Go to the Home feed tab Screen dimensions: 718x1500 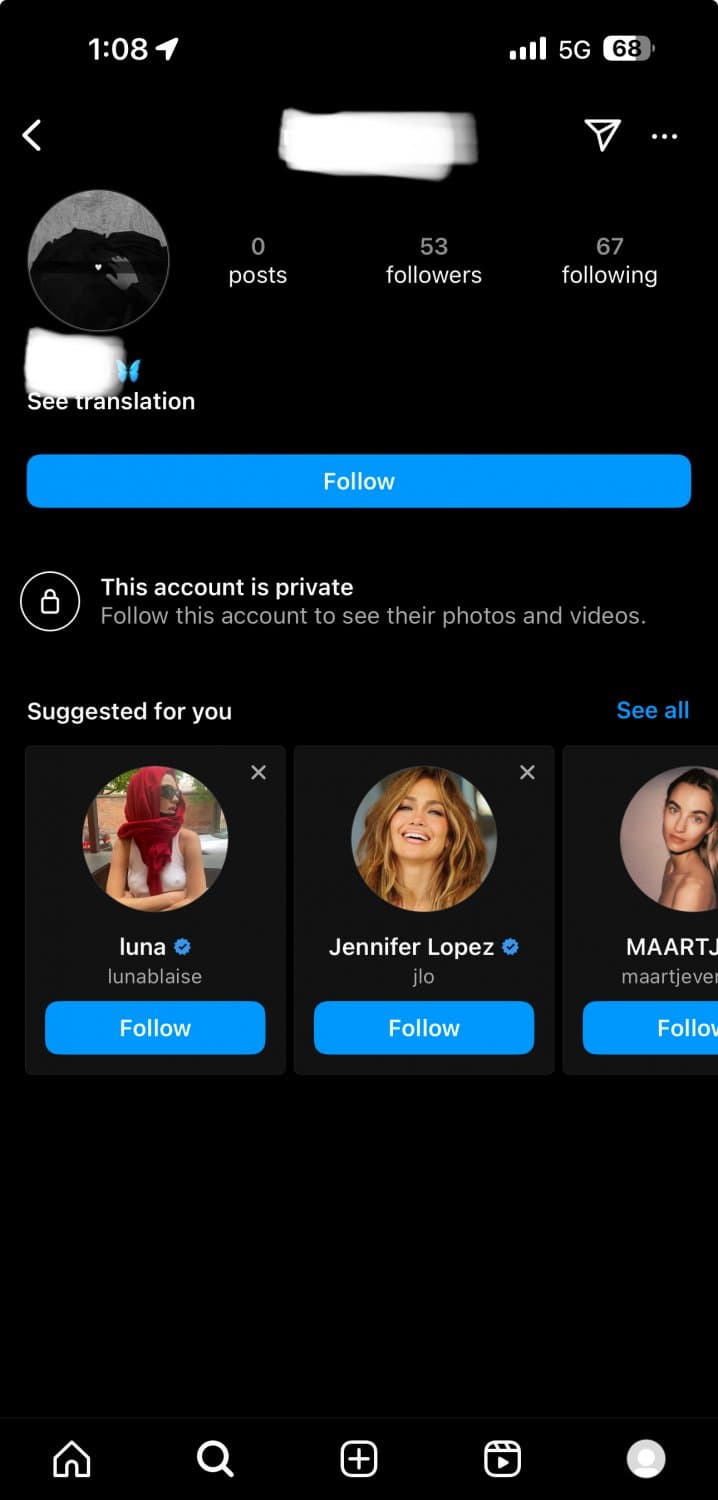pos(71,1459)
